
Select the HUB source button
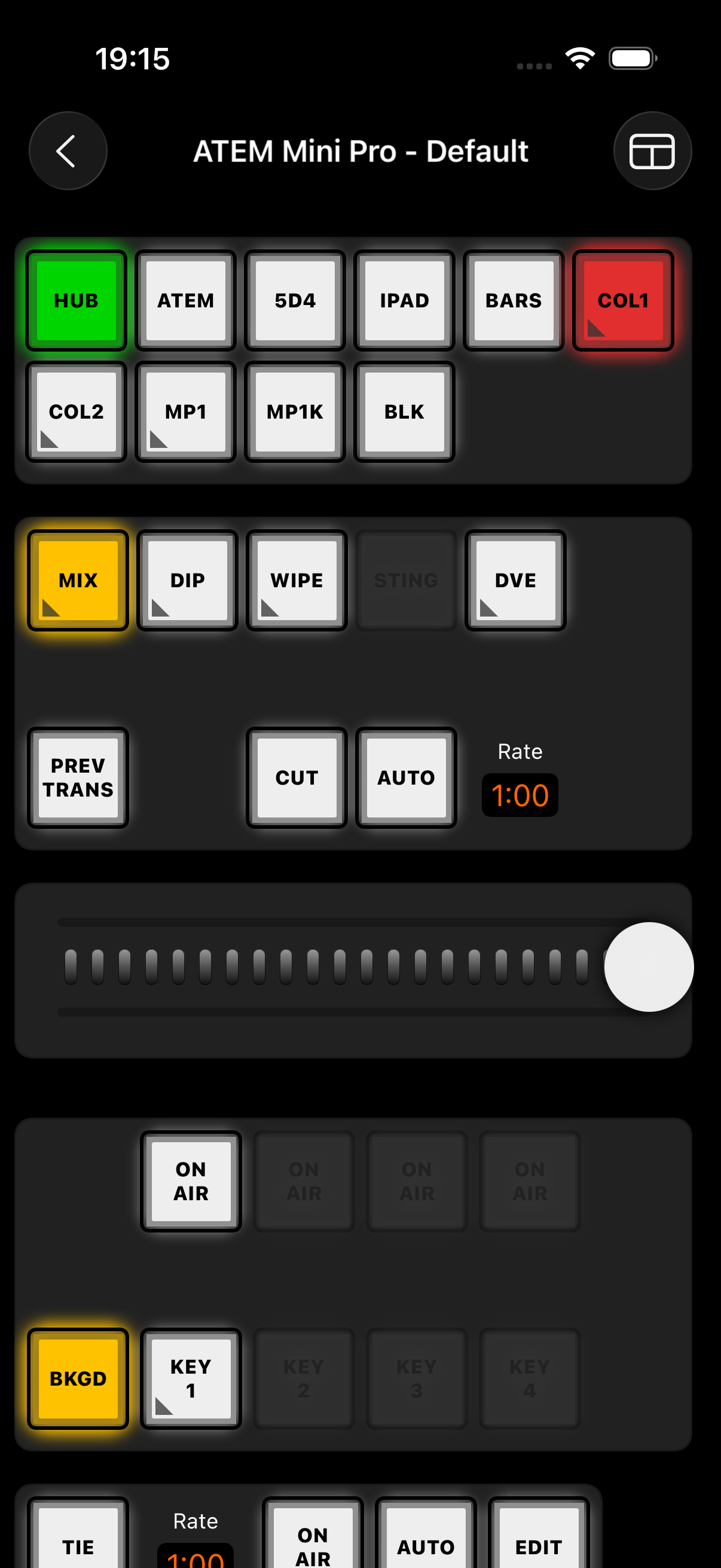click(x=76, y=301)
